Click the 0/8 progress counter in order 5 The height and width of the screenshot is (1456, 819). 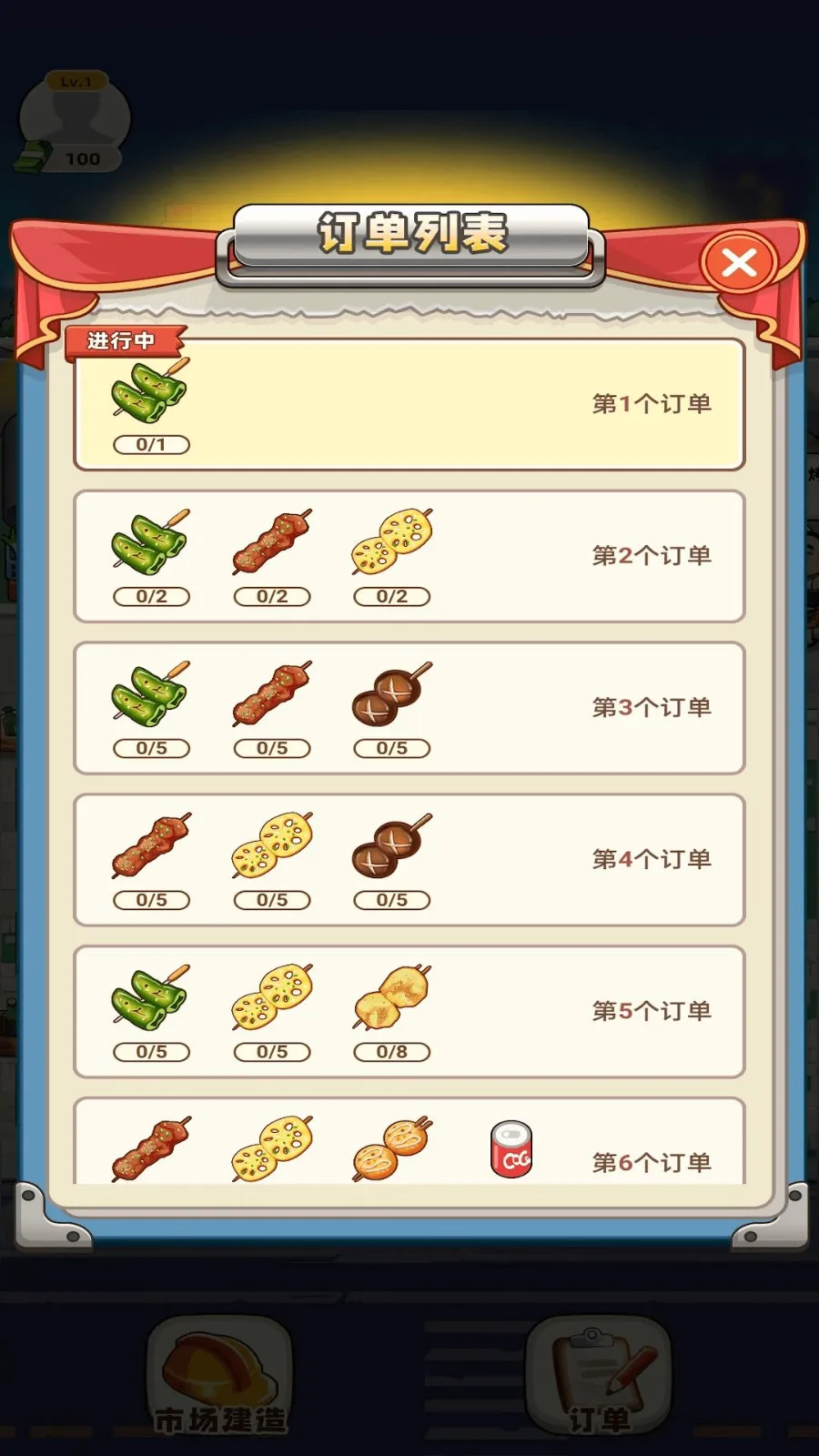click(389, 1052)
